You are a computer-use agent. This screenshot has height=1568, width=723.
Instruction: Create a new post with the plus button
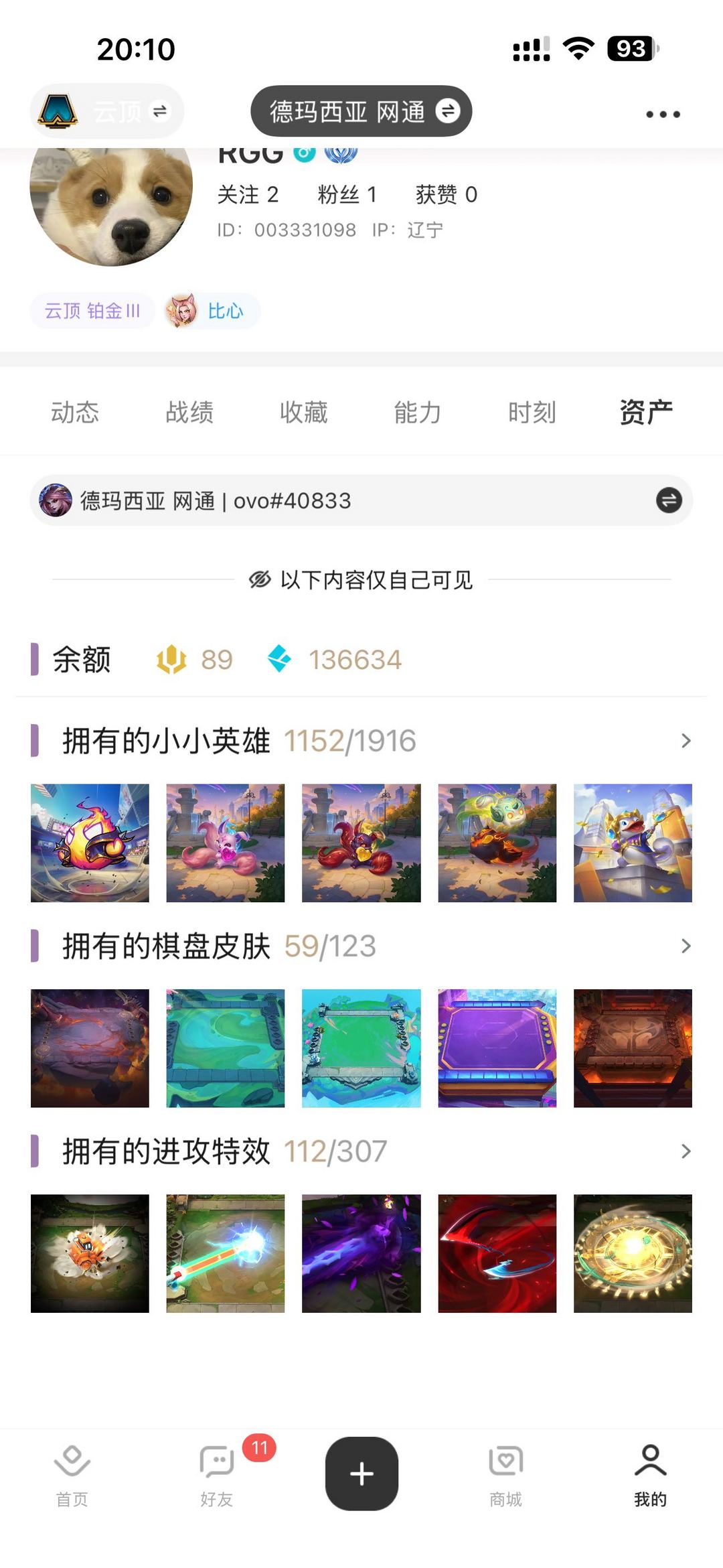(361, 1474)
